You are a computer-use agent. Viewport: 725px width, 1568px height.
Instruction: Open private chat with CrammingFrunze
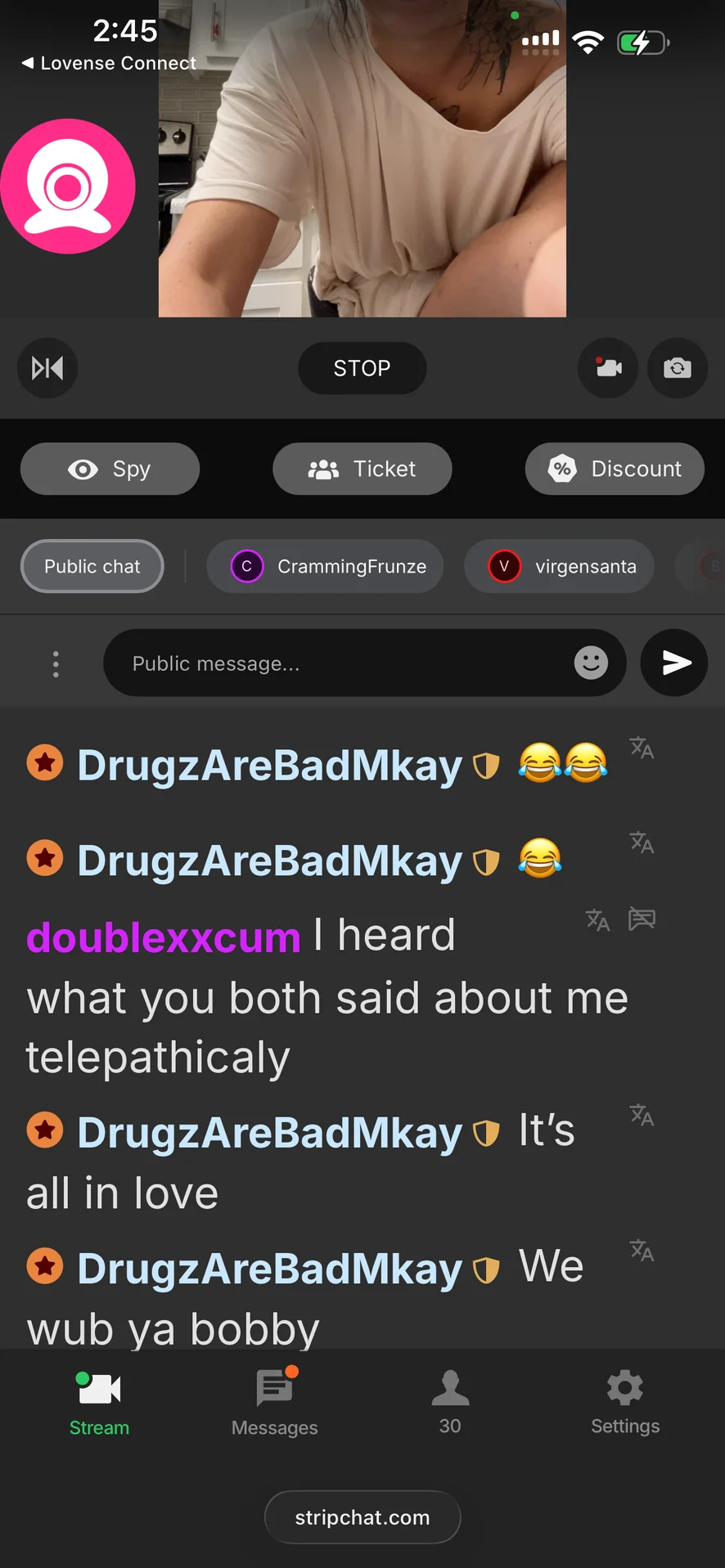pos(326,566)
